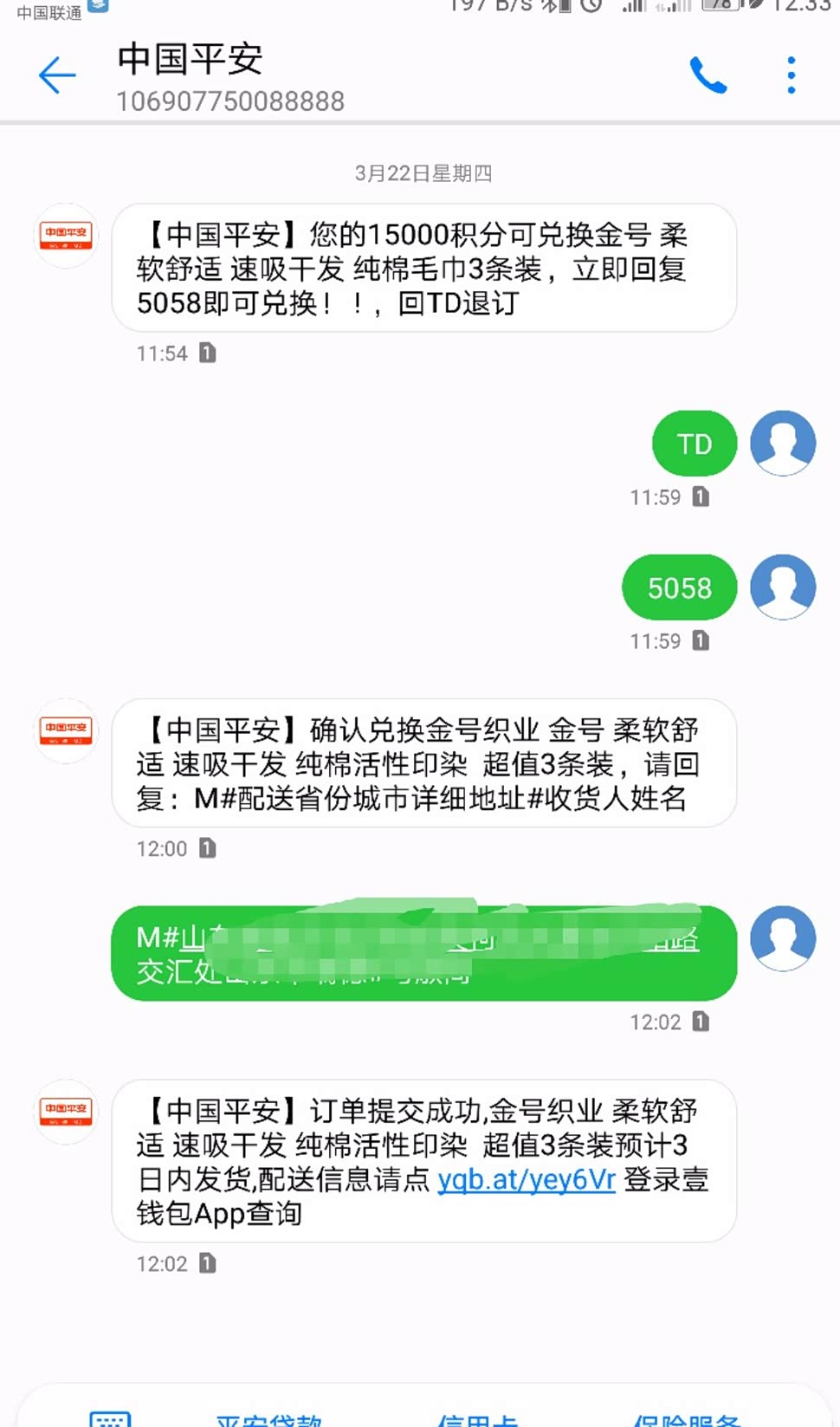Screen dimensions: 840x1427
Task: Tap the TD reply bubble
Action: pos(693,443)
